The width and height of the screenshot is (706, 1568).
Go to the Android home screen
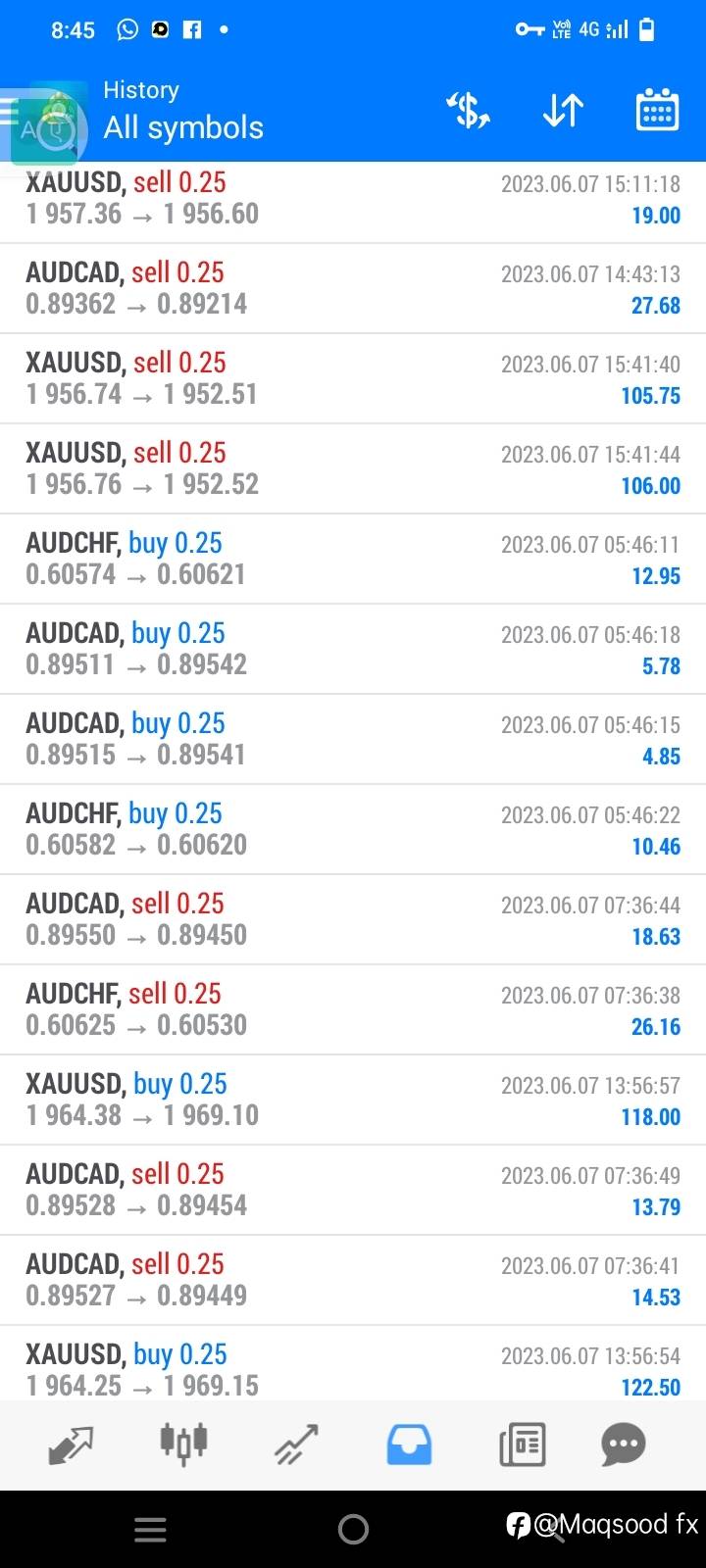pyautogui.click(x=353, y=1529)
